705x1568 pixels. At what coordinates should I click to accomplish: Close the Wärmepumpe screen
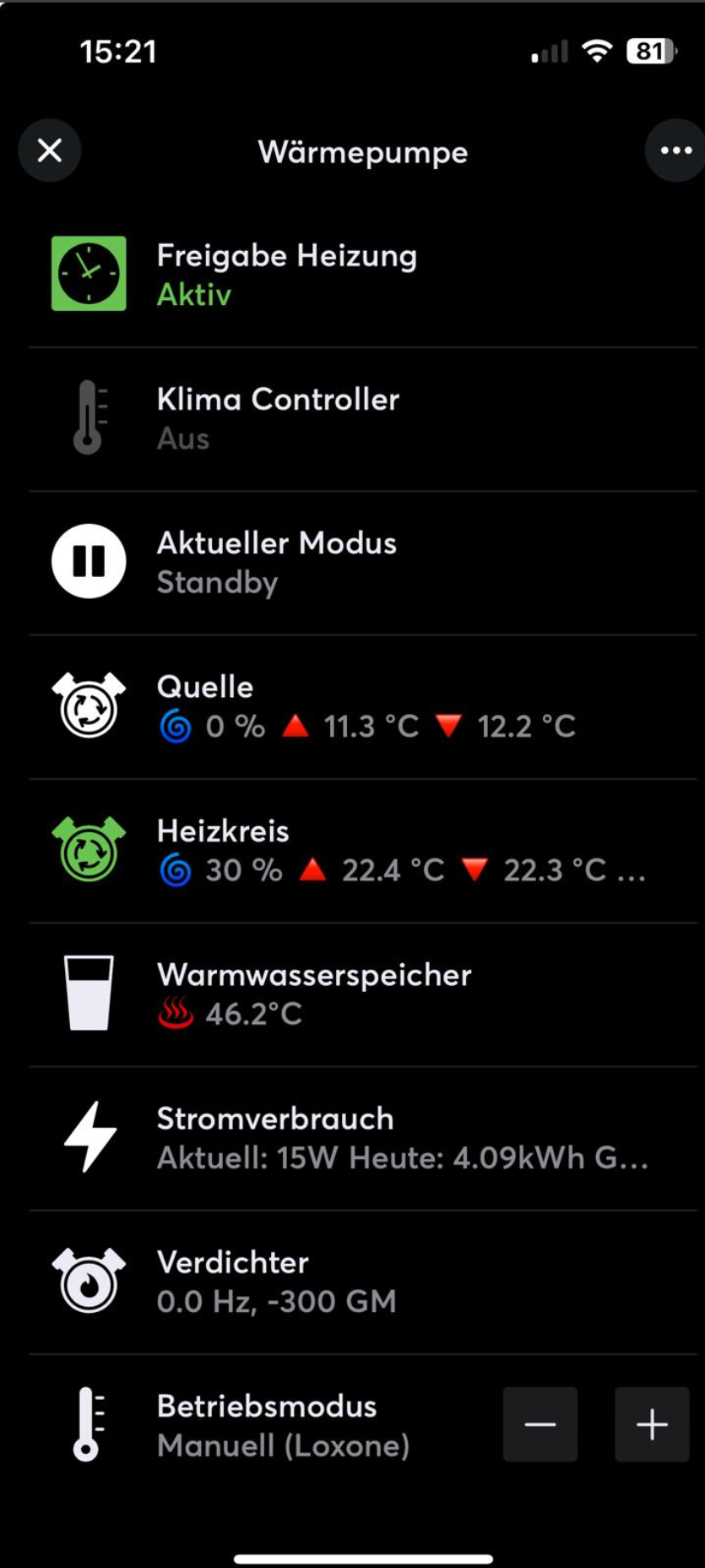(x=50, y=151)
